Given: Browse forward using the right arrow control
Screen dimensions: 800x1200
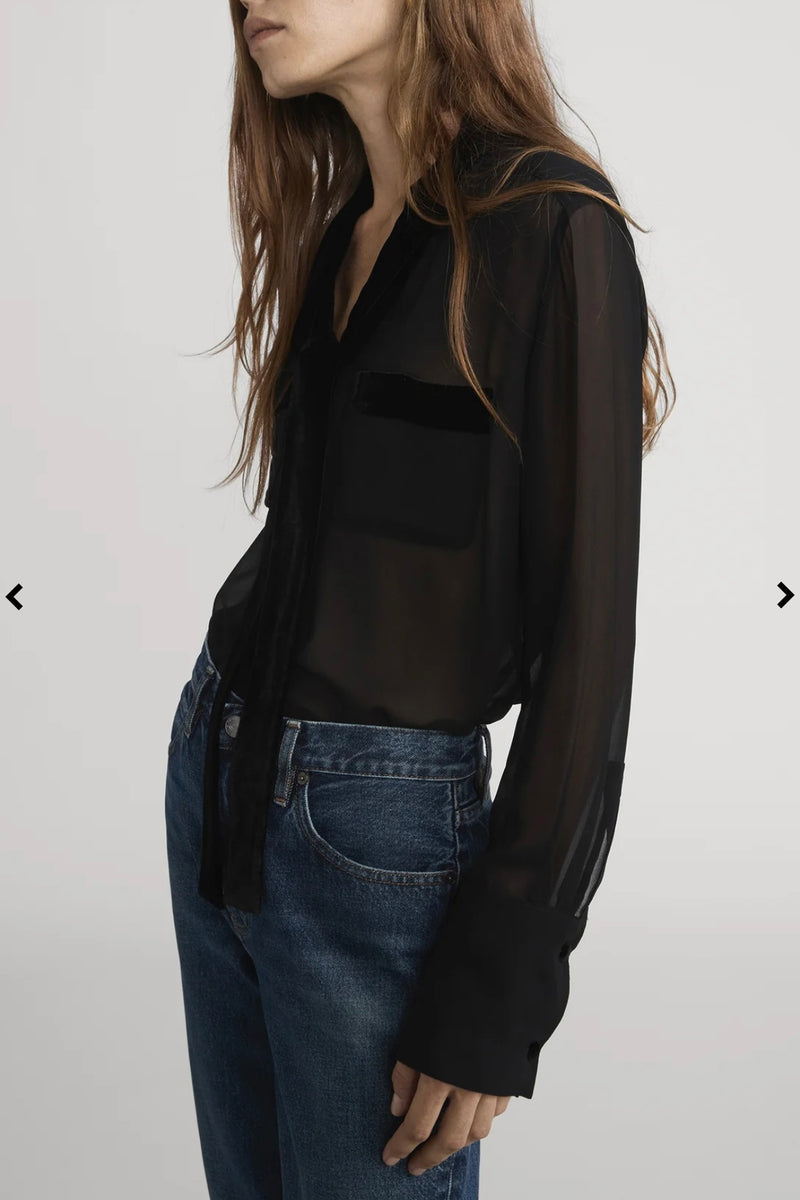Looking at the screenshot, I should click(786, 595).
